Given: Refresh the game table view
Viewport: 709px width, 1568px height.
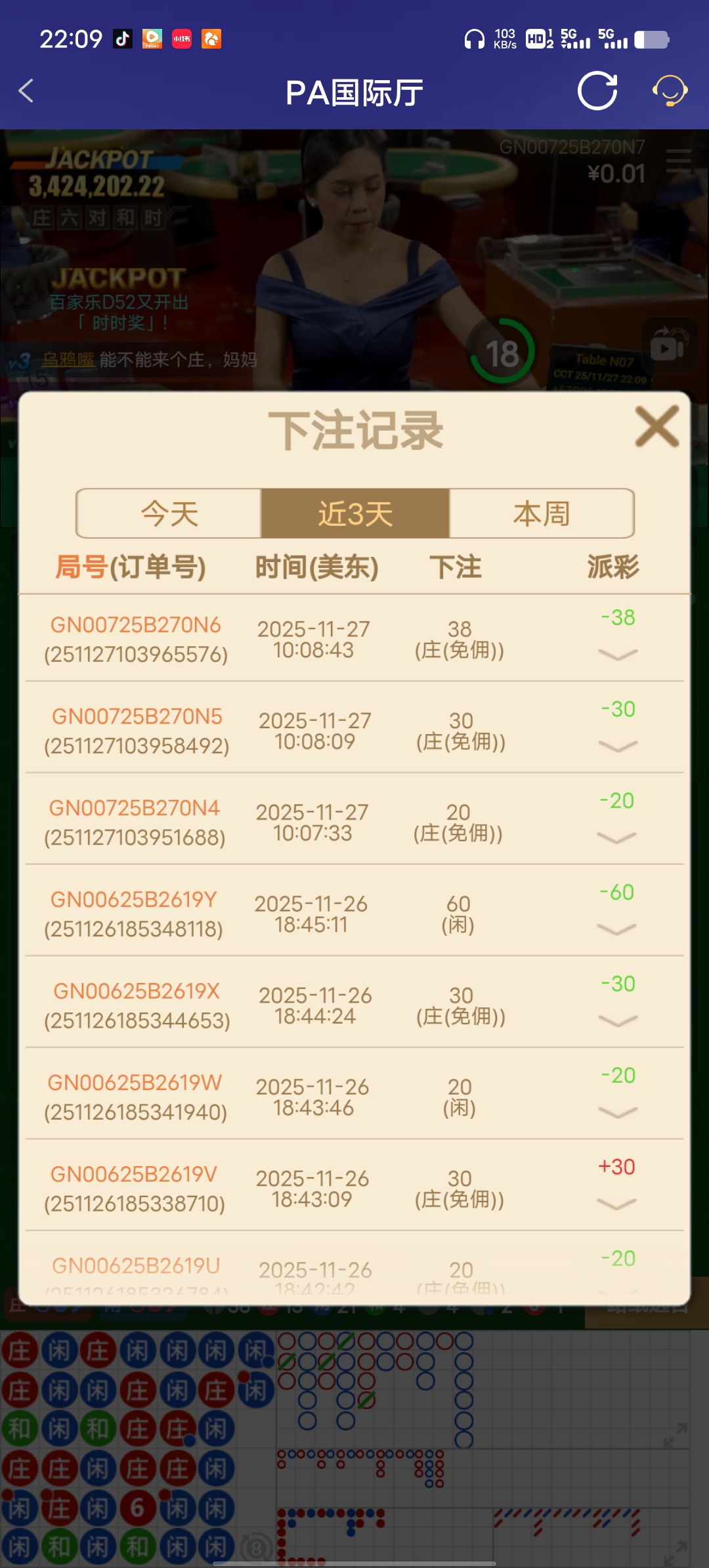Looking at the screenshot, I should point(596,92).
